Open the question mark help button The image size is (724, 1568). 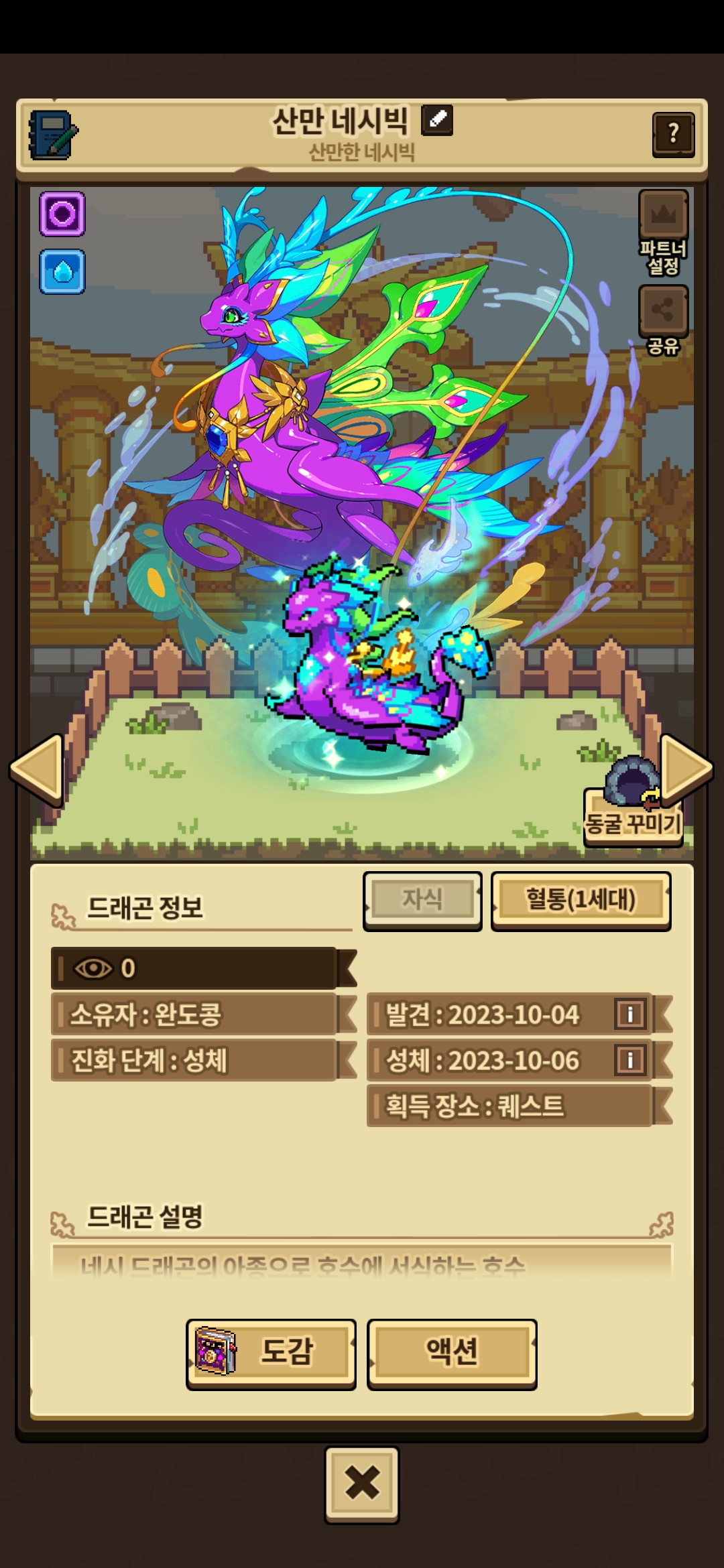click(672, 134)
